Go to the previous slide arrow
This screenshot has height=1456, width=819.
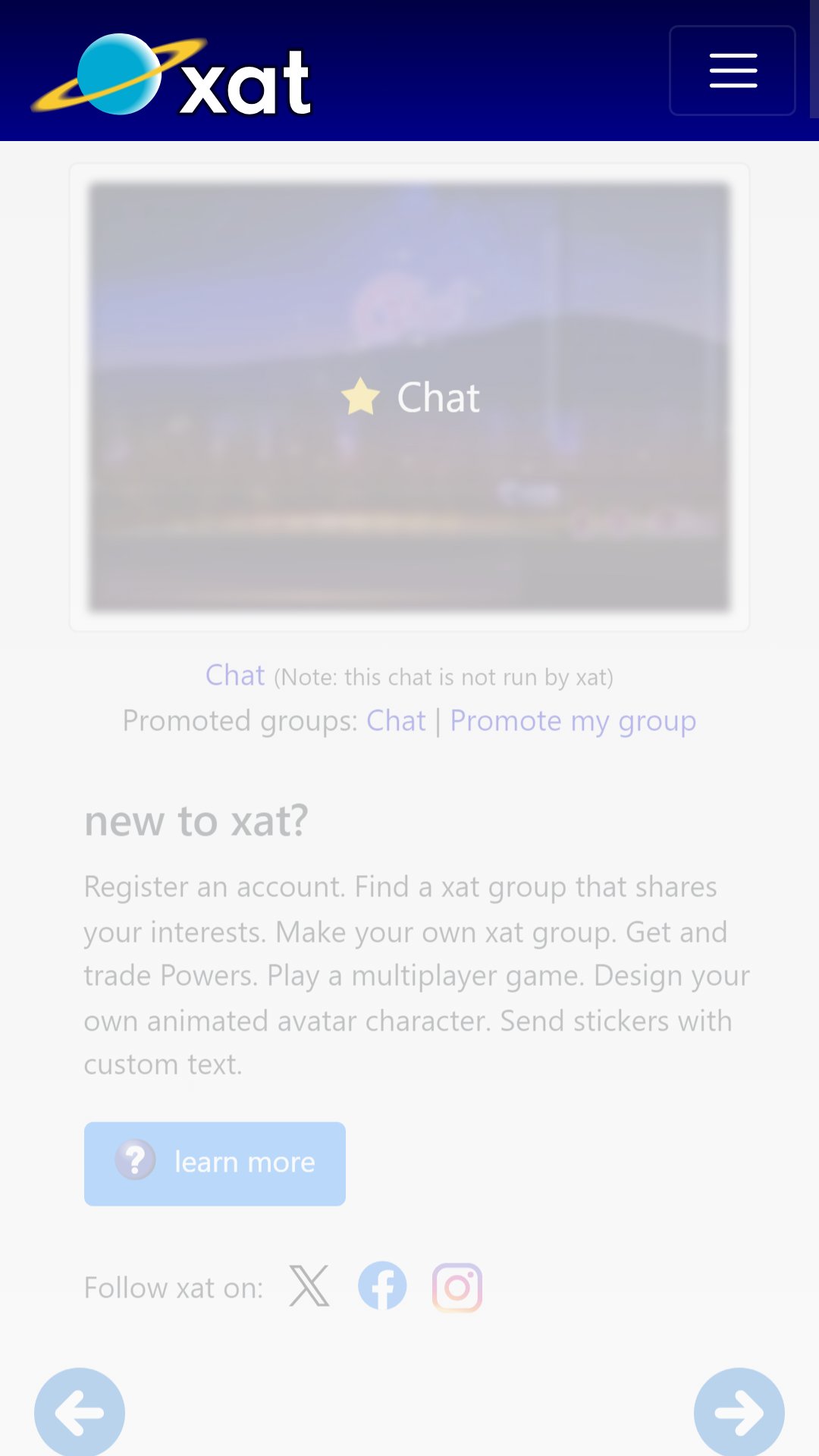[x=80, y=1412]
